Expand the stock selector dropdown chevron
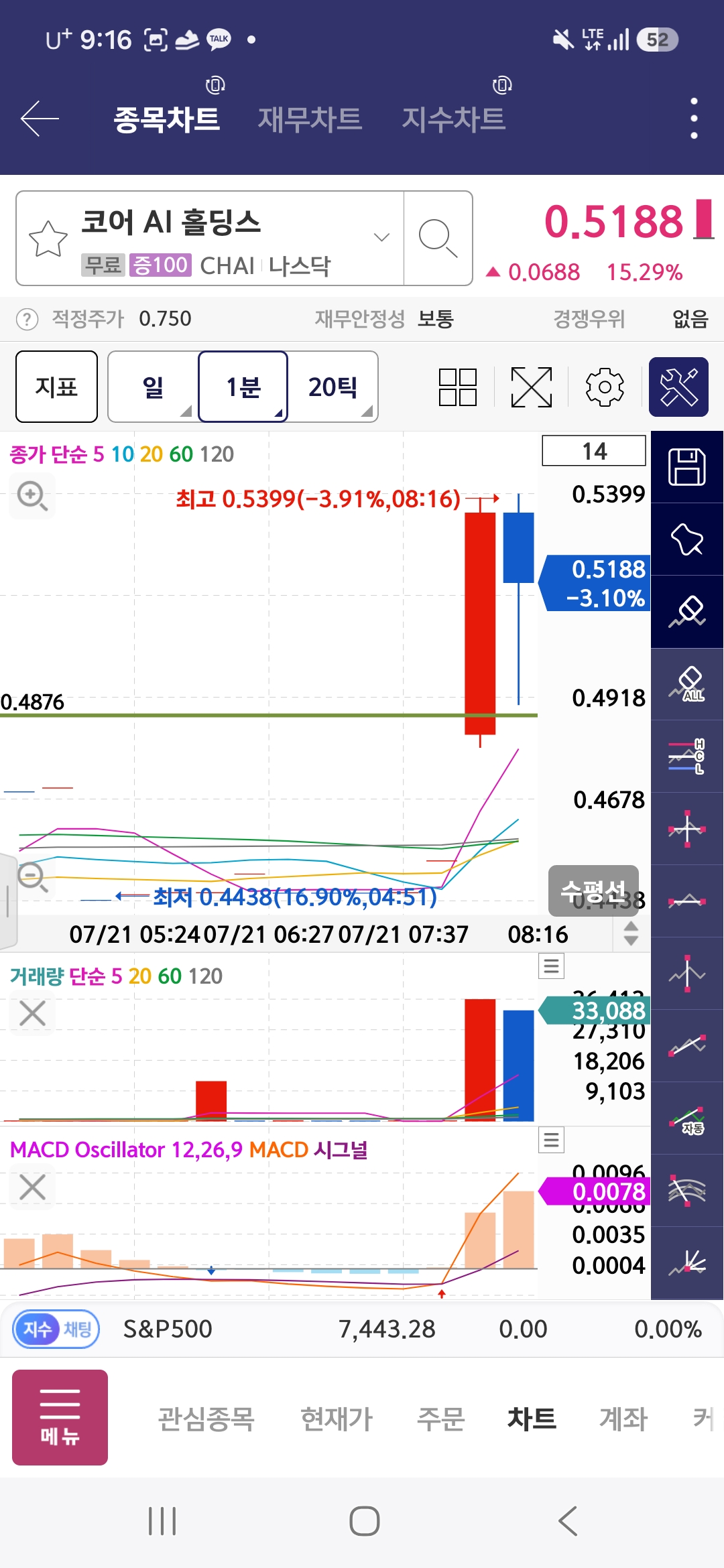Viewport: 724px width, 1568px height. coord(381,237)
